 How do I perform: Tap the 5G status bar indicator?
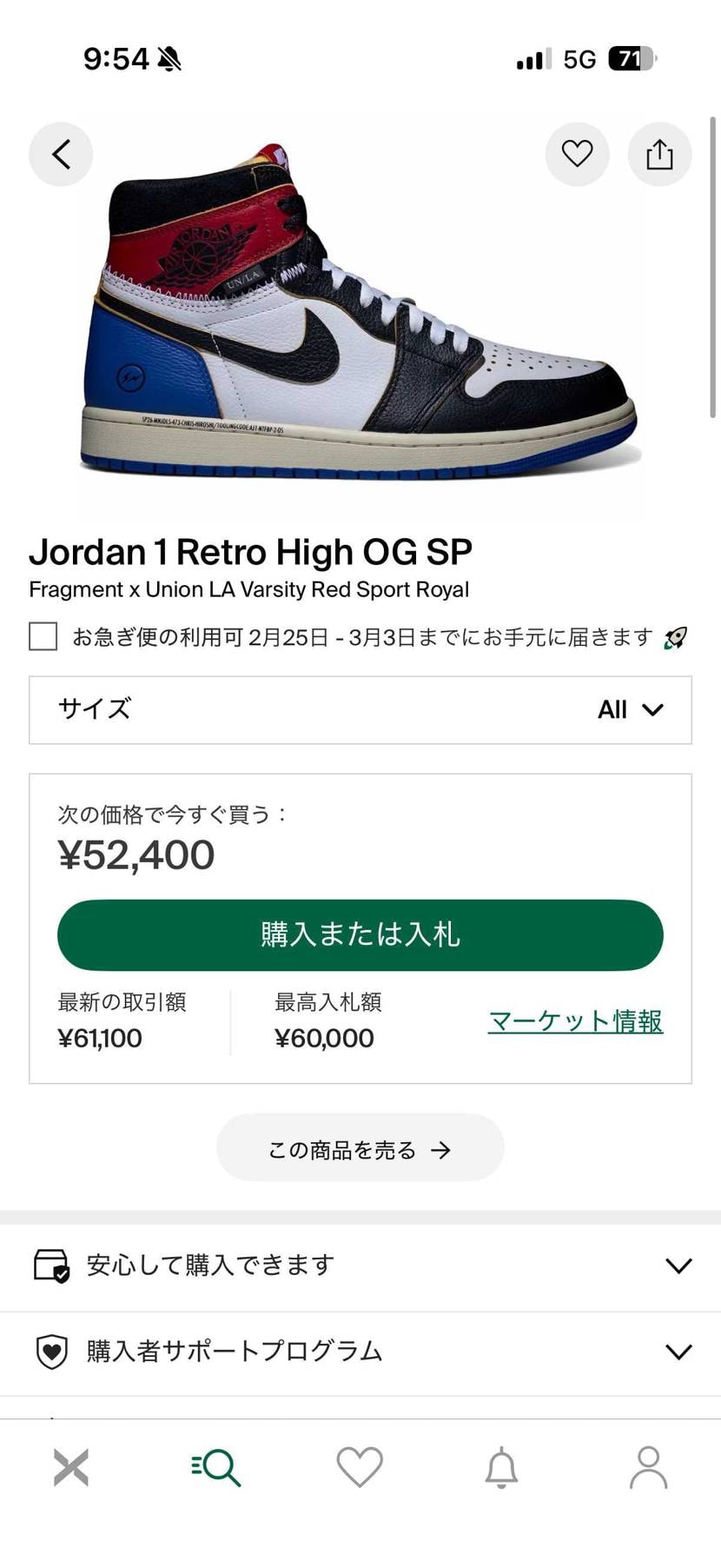580,59
